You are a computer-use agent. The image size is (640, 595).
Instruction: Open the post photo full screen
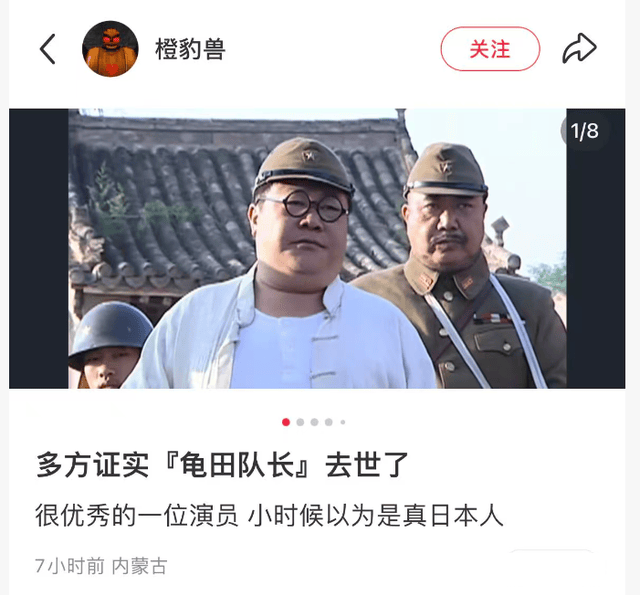click(x=318, y=248)
